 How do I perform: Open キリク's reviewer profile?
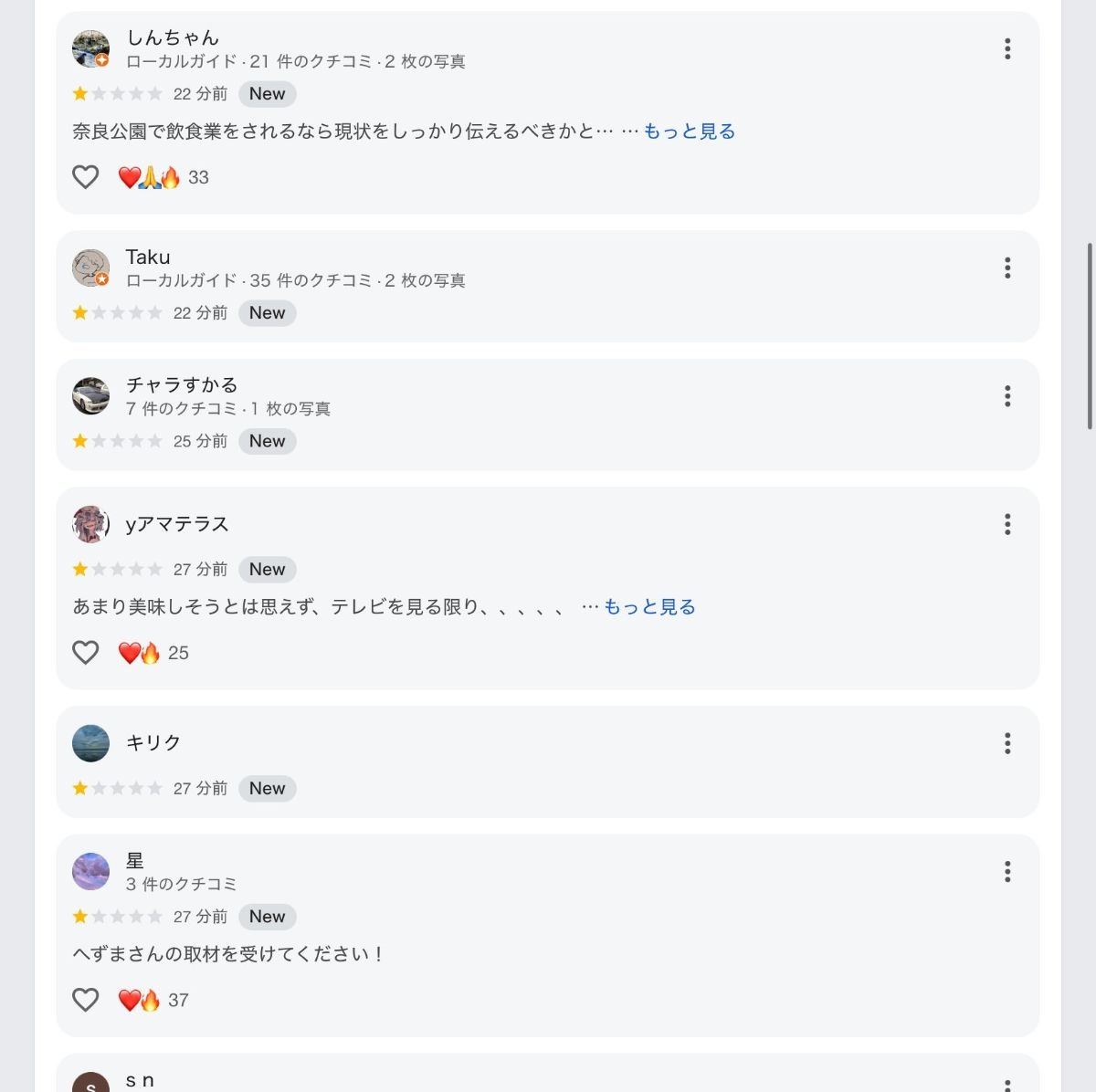153,743
